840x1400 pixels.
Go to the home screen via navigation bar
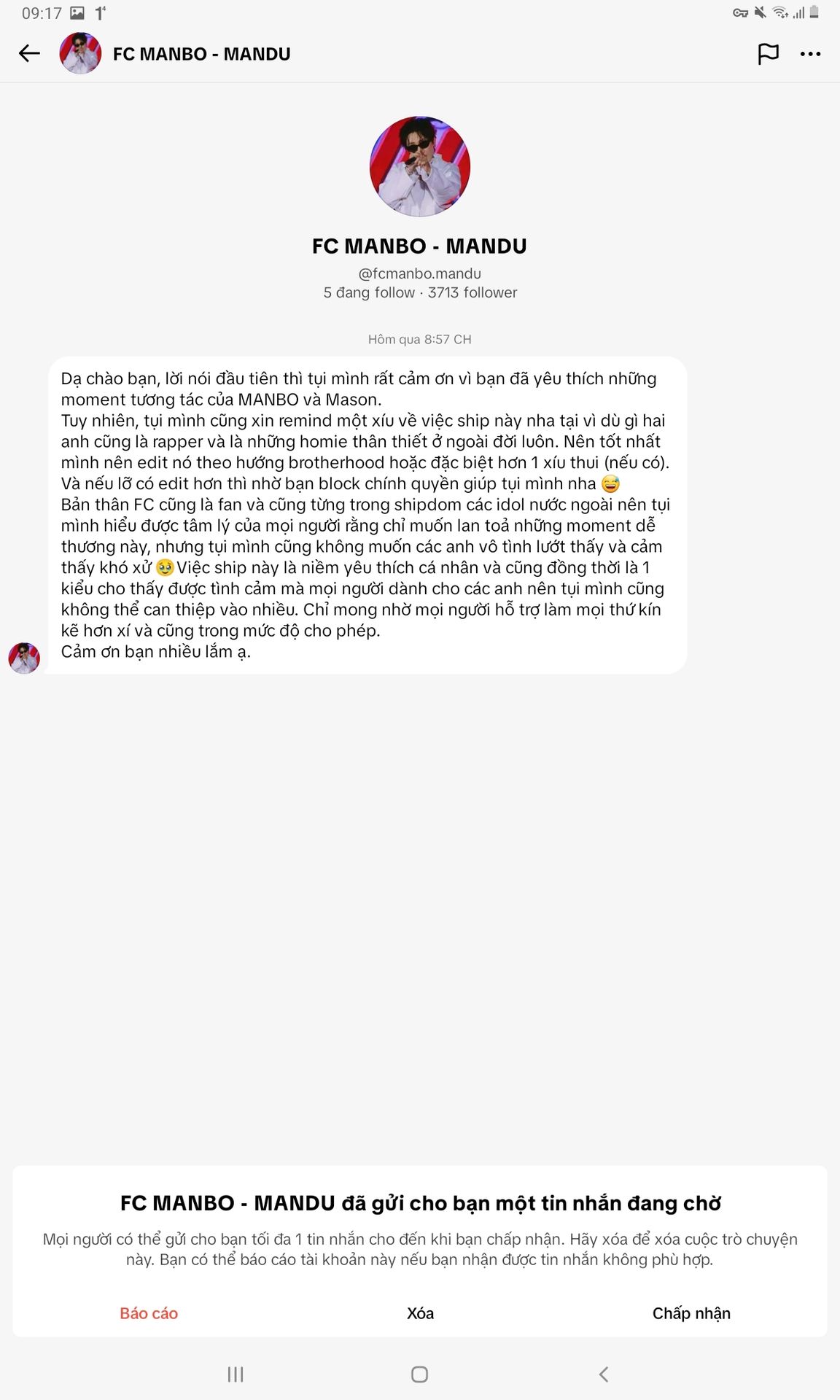pyautogui.click(x=419, y=1374)
